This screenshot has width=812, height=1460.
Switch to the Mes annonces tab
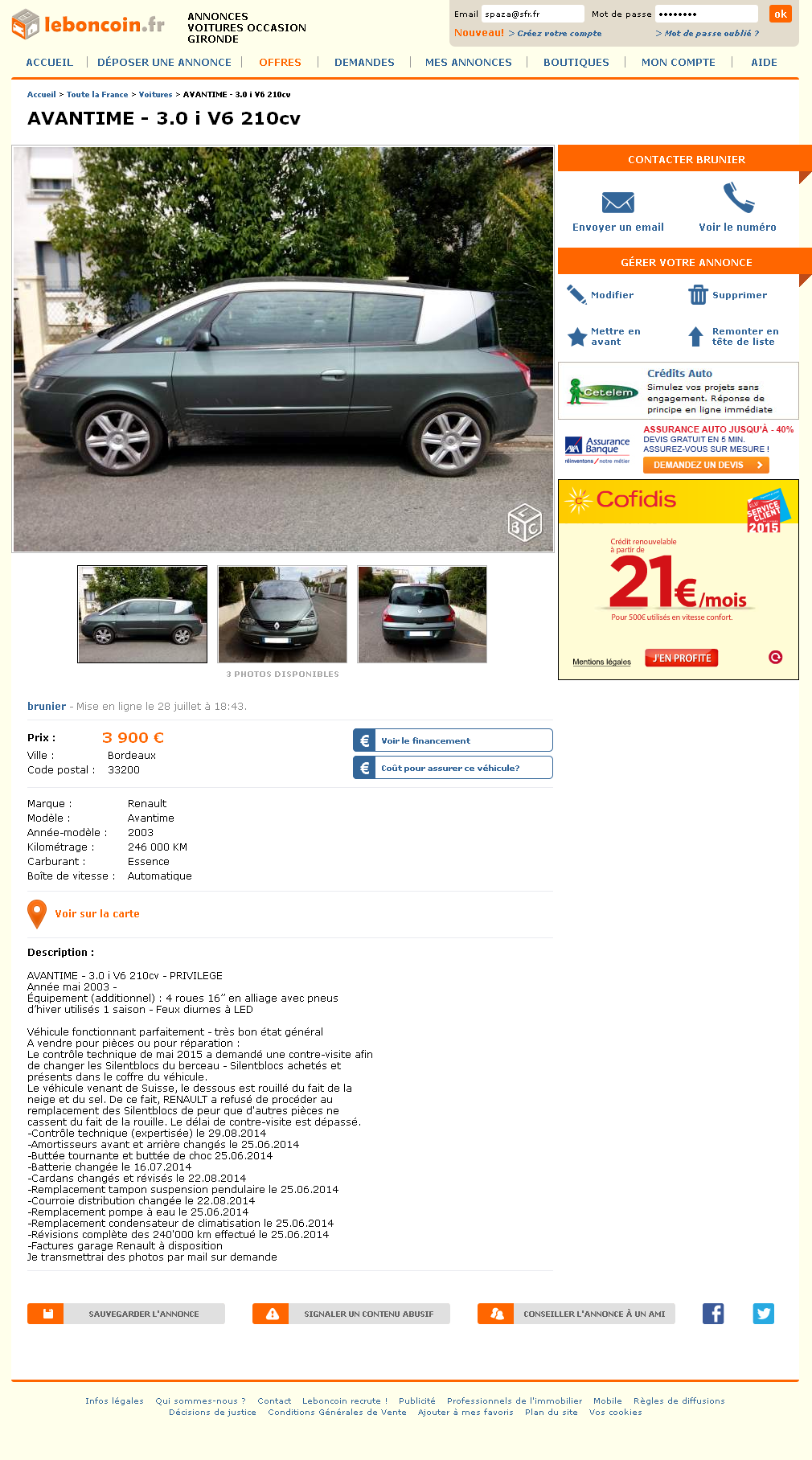tap(468, 62)
